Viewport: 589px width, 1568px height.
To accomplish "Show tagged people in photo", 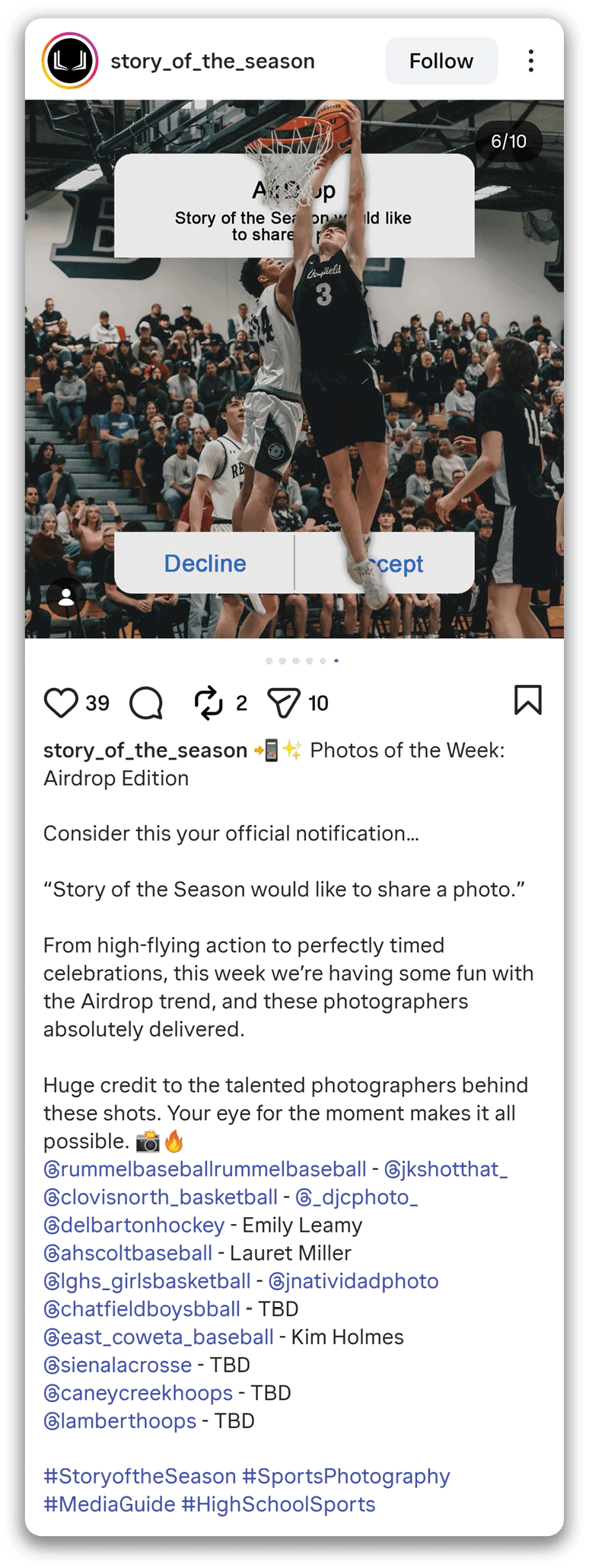I will (x=67, y=596).
